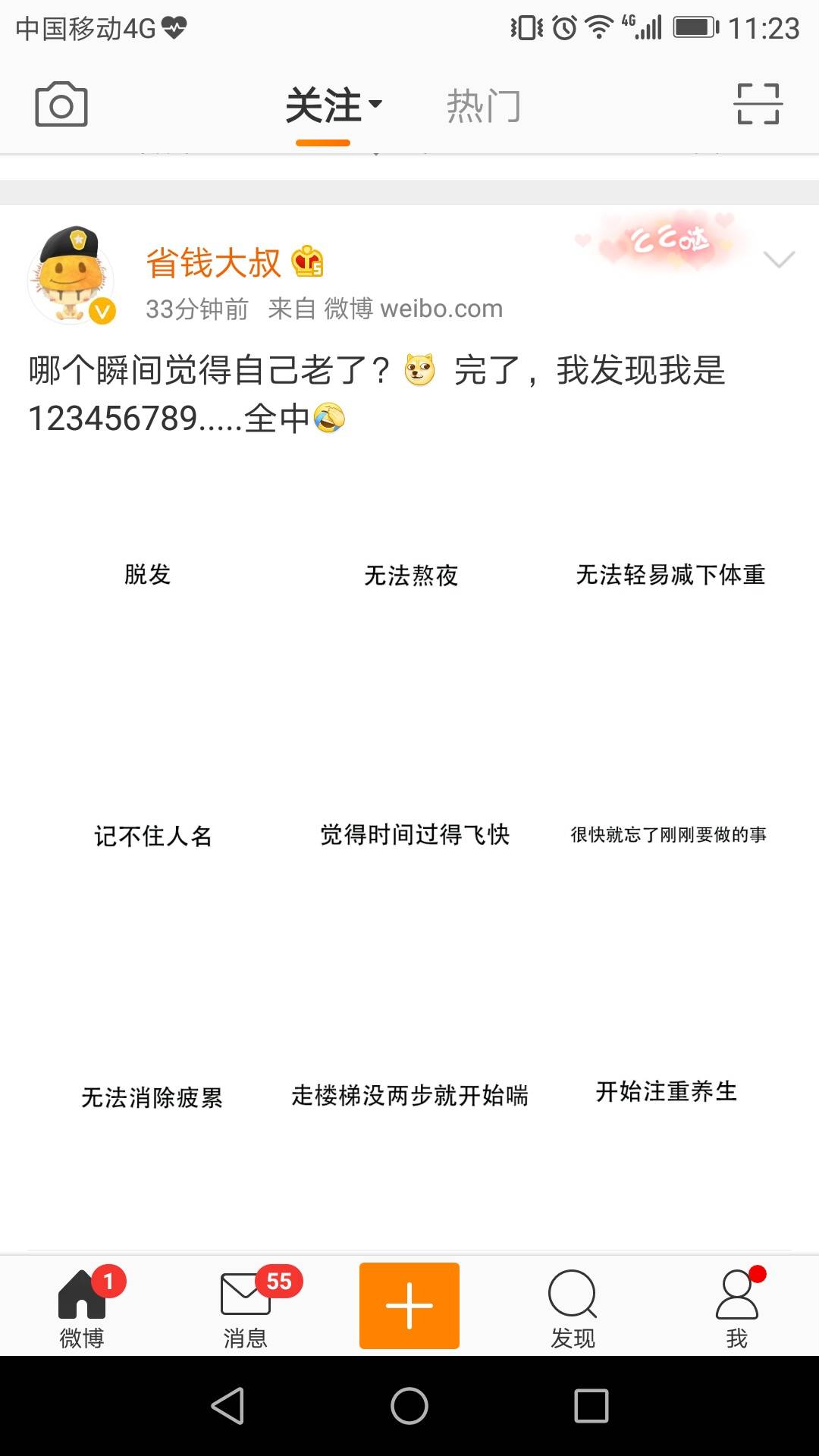Open the 我 profile tab
The image size is (819, 1456).
click(736, 1307)
